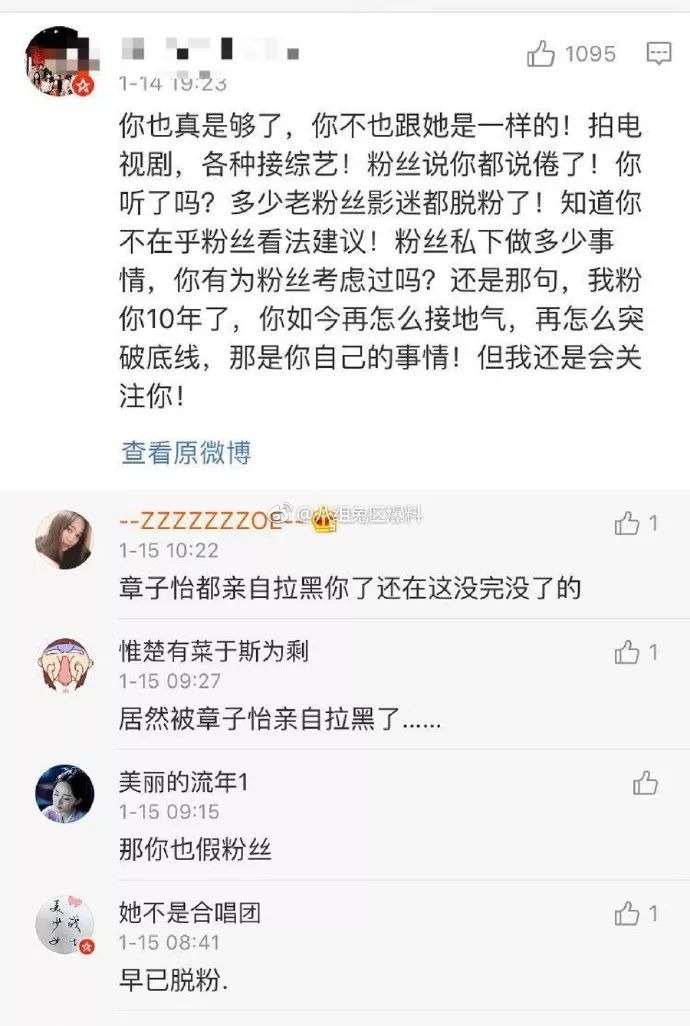
Task: Open the username --ZZZZZZZOE--
Action: [x=212, y=521]
